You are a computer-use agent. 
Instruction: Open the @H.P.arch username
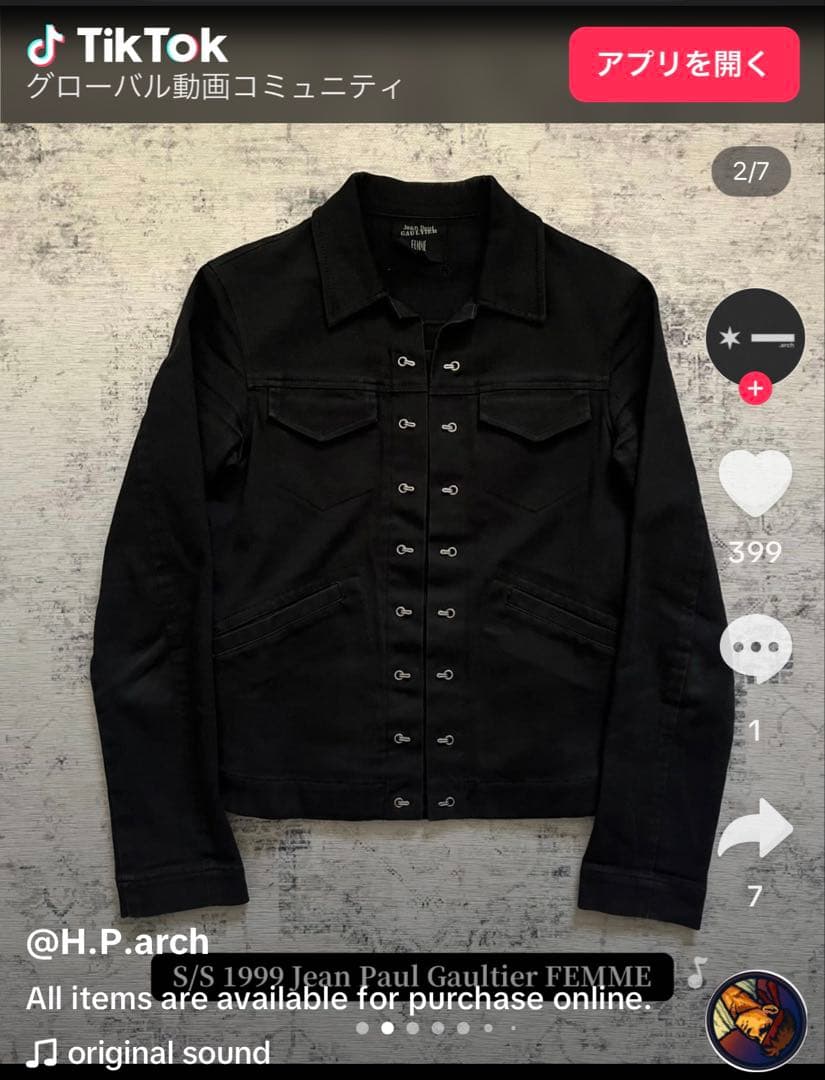[x=117, y=942]
